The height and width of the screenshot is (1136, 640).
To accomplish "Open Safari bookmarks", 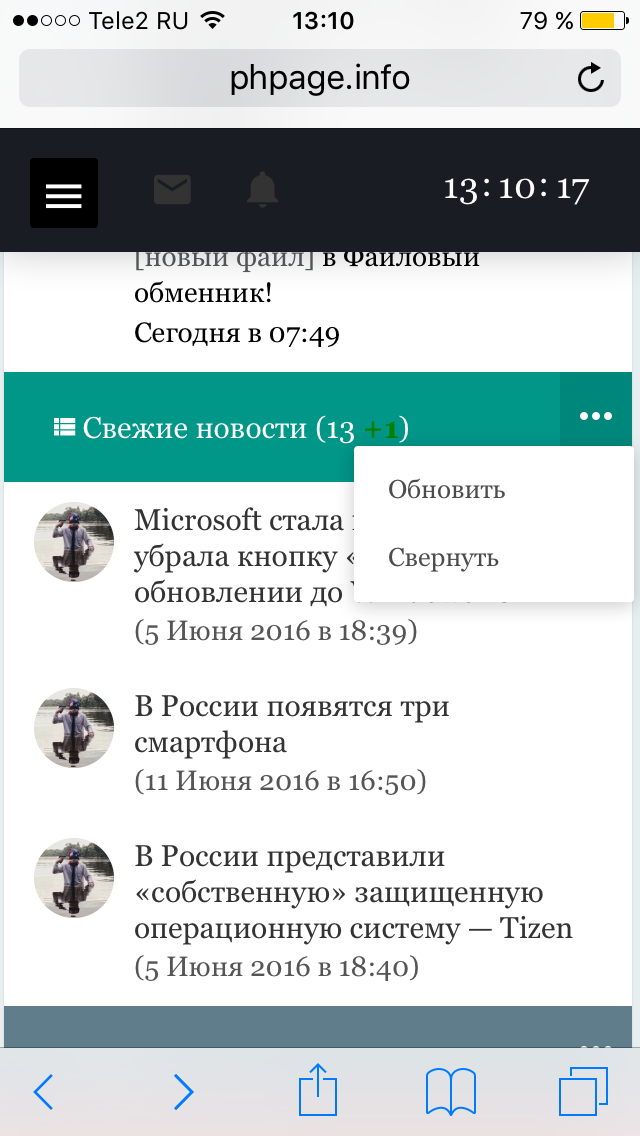I will (450, 1090).
